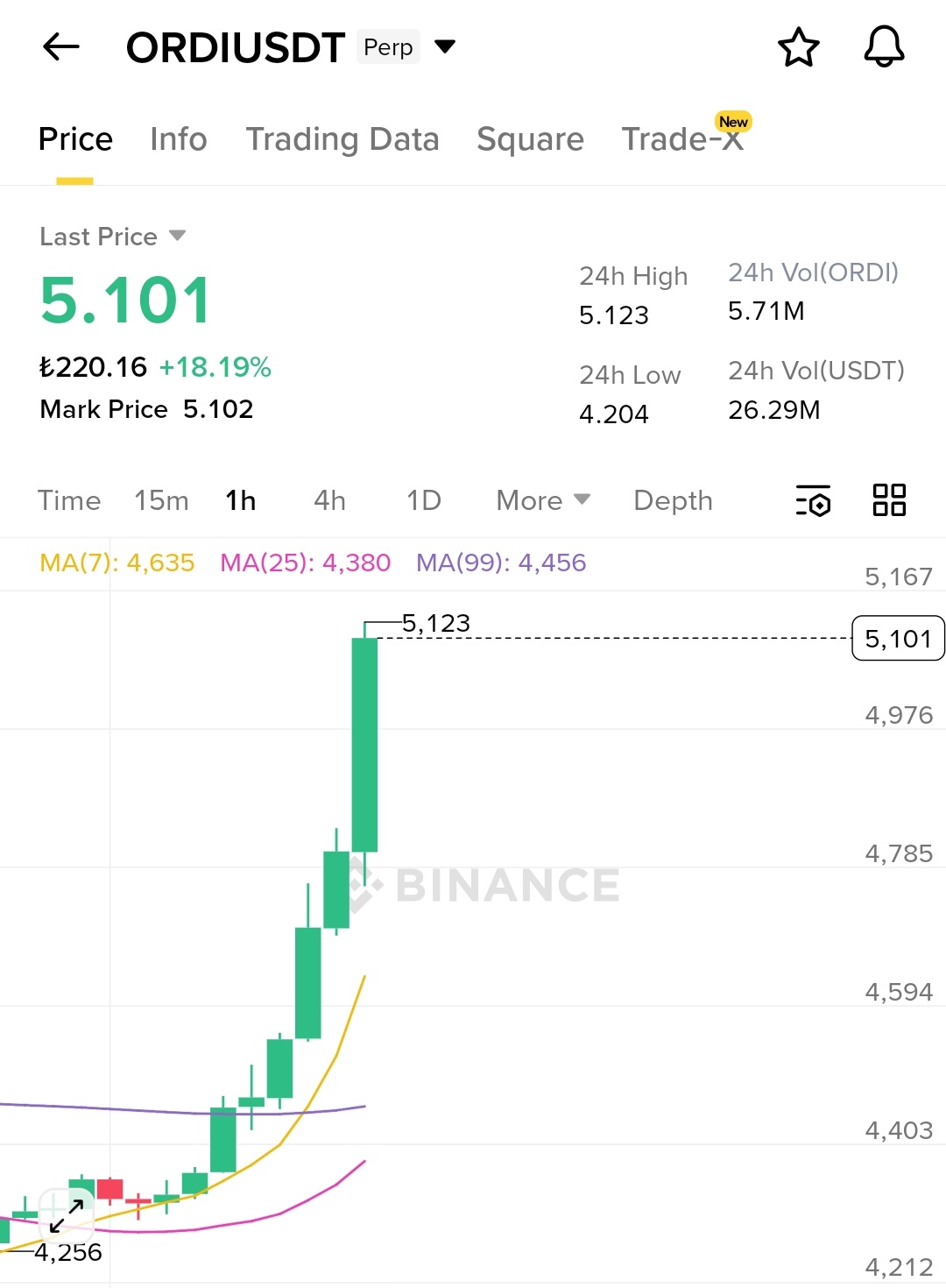Image resolution: width=946 pixels, height=1288 pixels.
Task: Open the ORDIUSDT pair selector dropdown
Action: pos(445,46)
